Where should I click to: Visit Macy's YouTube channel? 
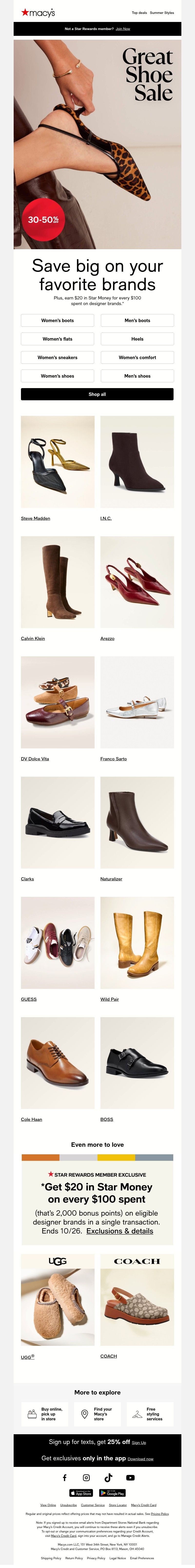[x=130, y=1477]
